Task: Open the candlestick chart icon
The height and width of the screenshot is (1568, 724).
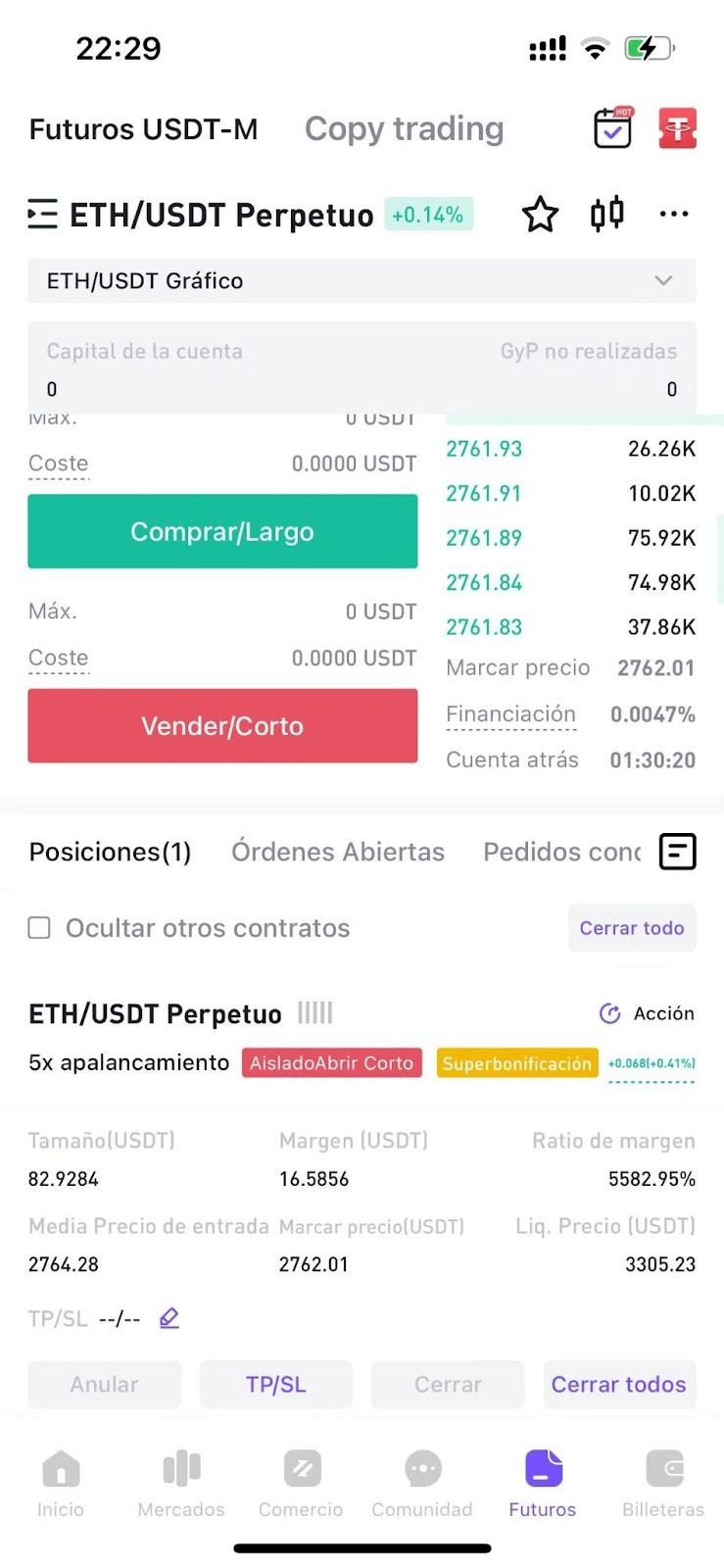Action: pos(607,214)
